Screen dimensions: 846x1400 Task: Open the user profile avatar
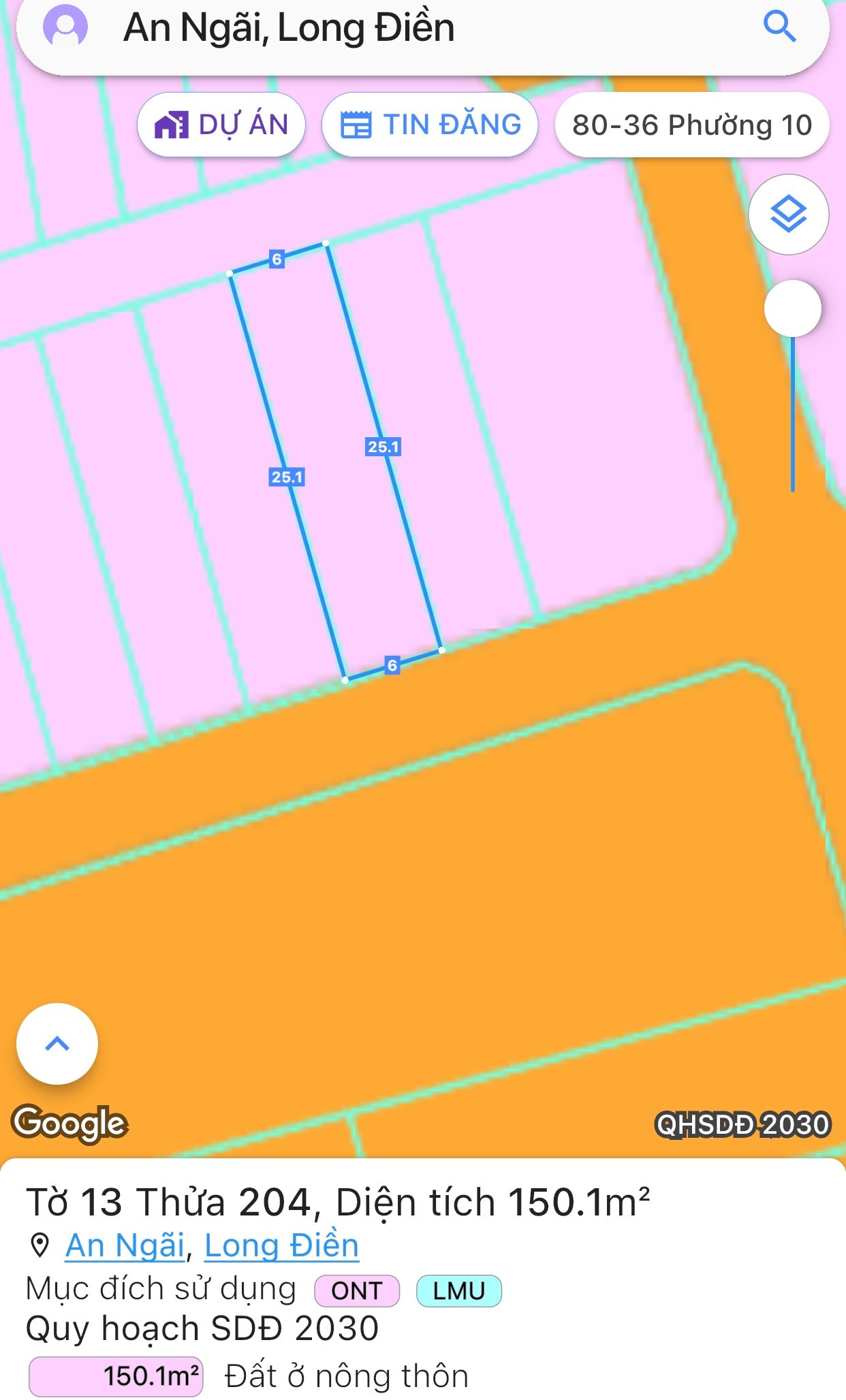[65, 27]
